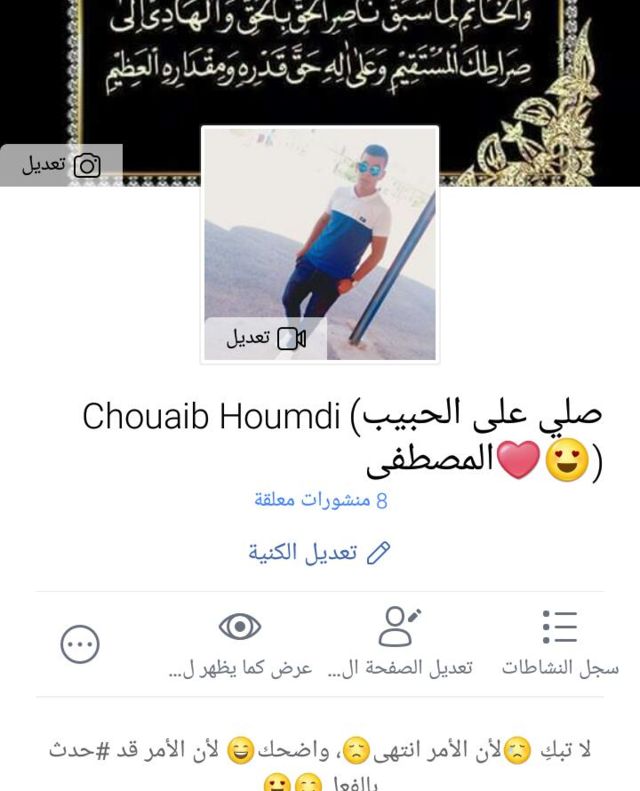
Task: Edit profile page via تعديل الصفحة
Action: coord(400,642)
